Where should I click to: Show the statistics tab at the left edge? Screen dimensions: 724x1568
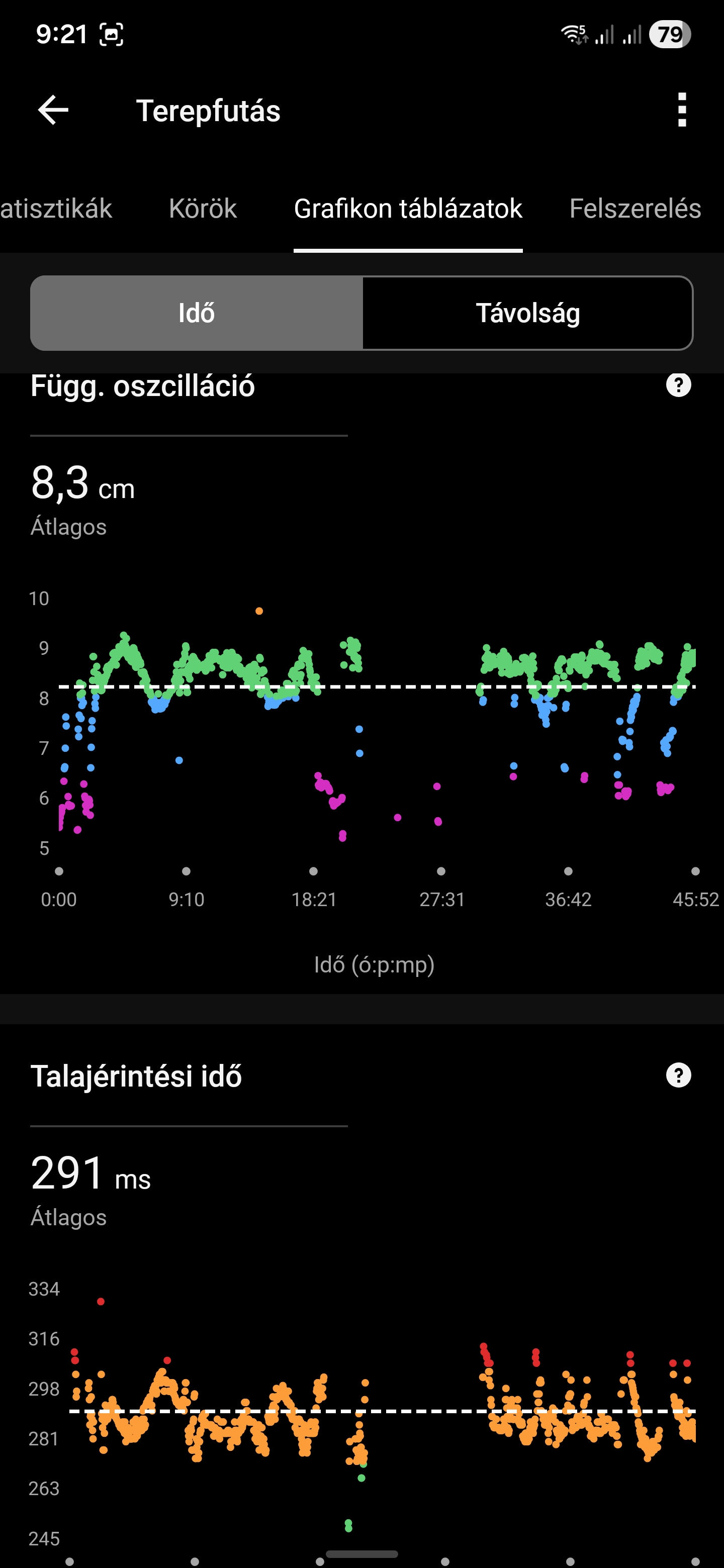pyautogui.click(x=56, y=209)
